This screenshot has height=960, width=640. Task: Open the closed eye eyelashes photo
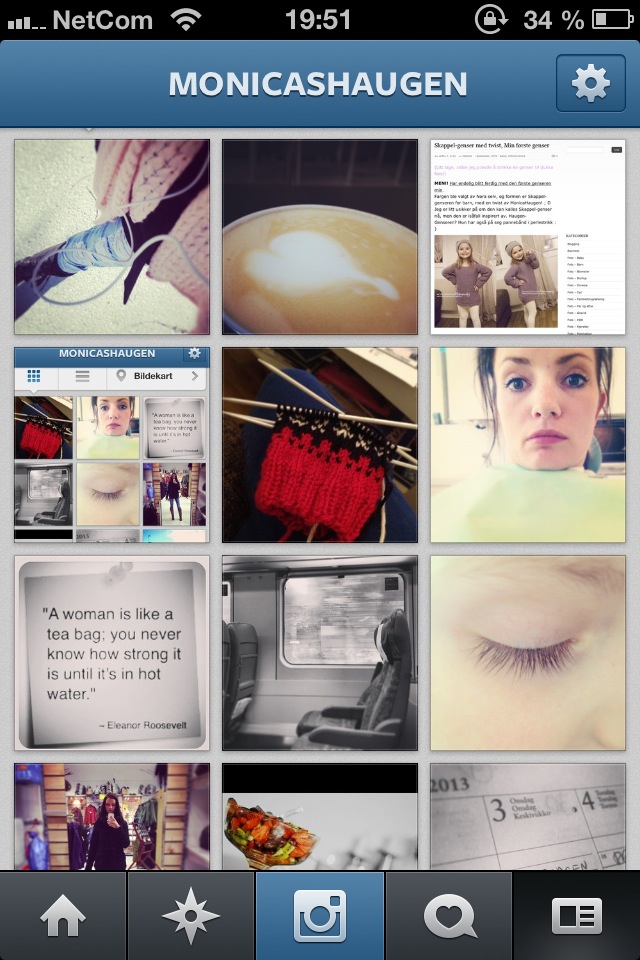(528, 653)
